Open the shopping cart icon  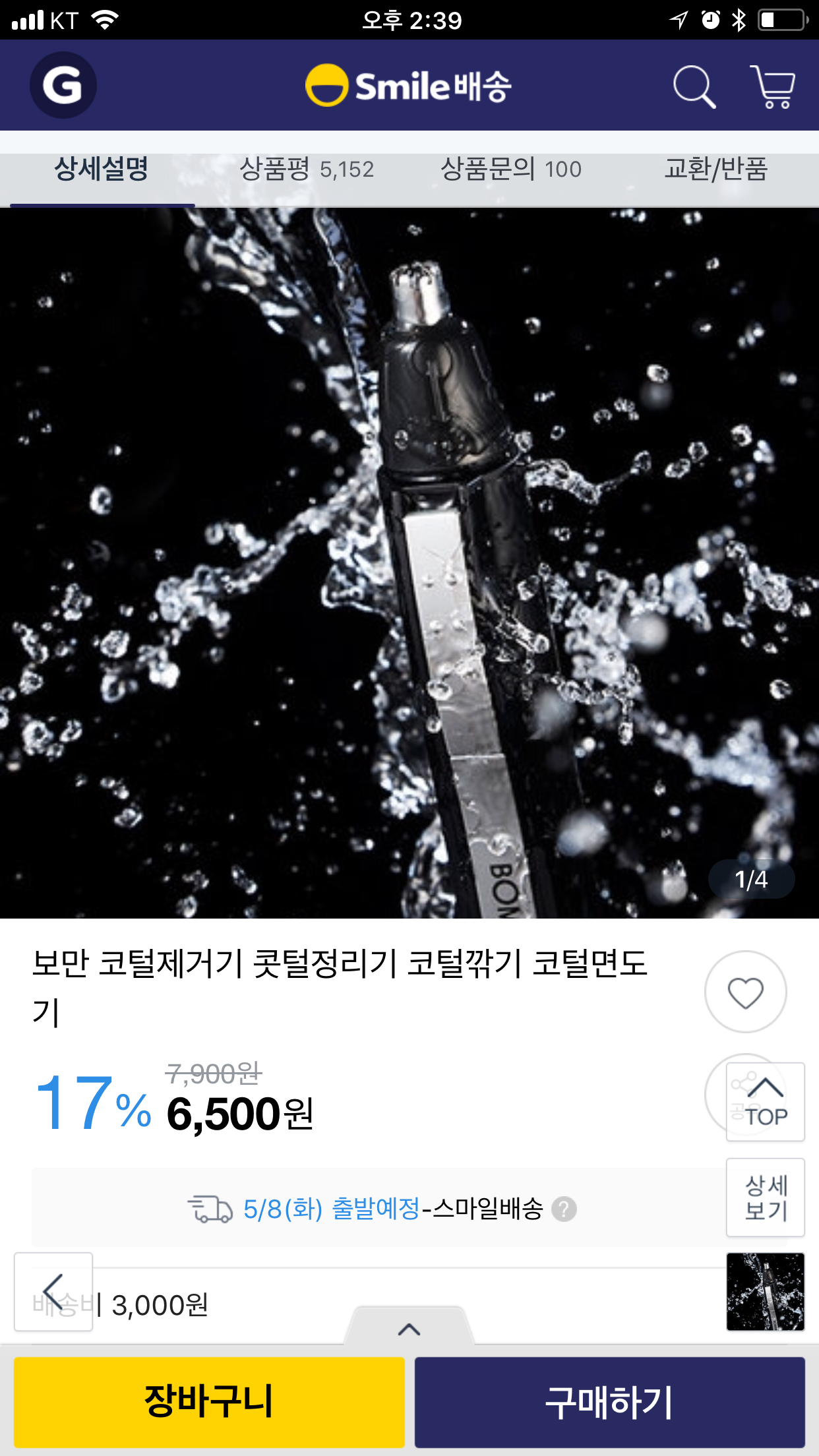pos(772,86)
